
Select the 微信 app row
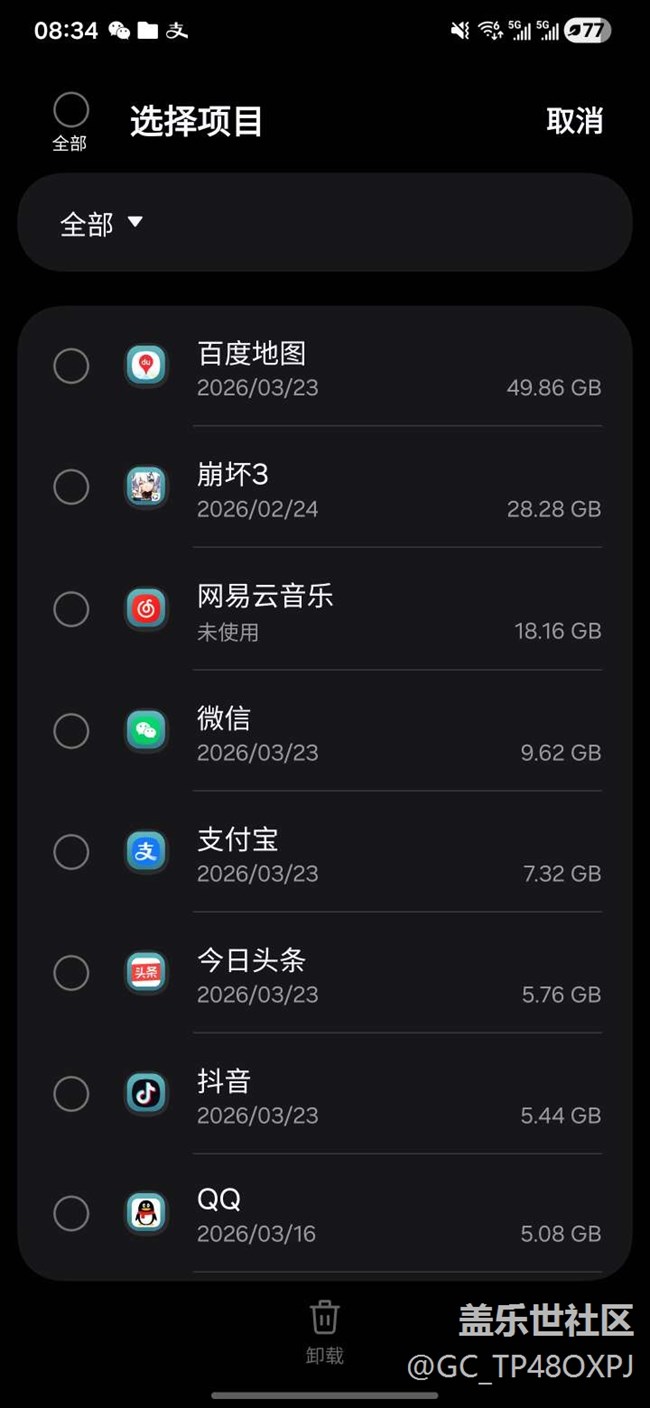71,731
